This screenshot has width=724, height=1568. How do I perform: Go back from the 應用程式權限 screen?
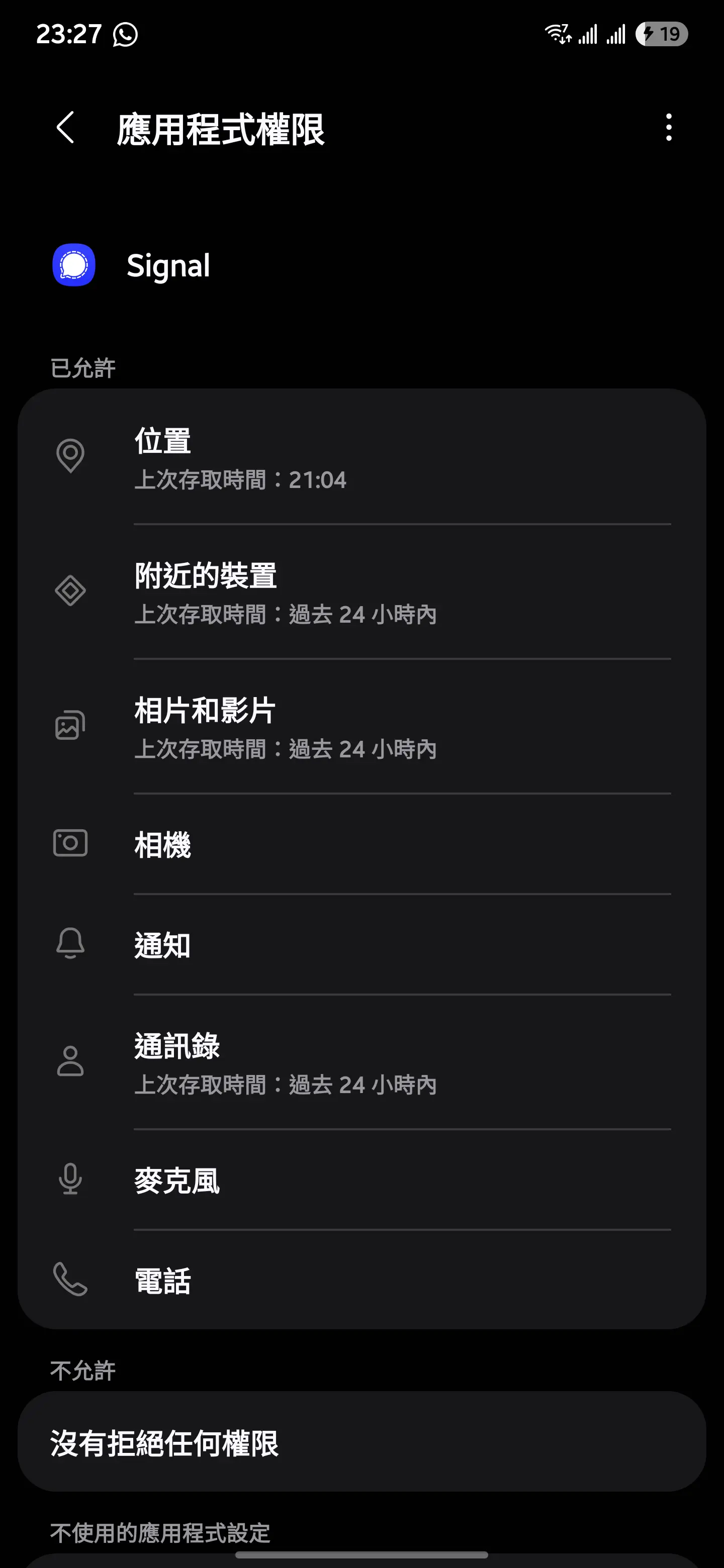pyautogui.click(x=65, y=128)
